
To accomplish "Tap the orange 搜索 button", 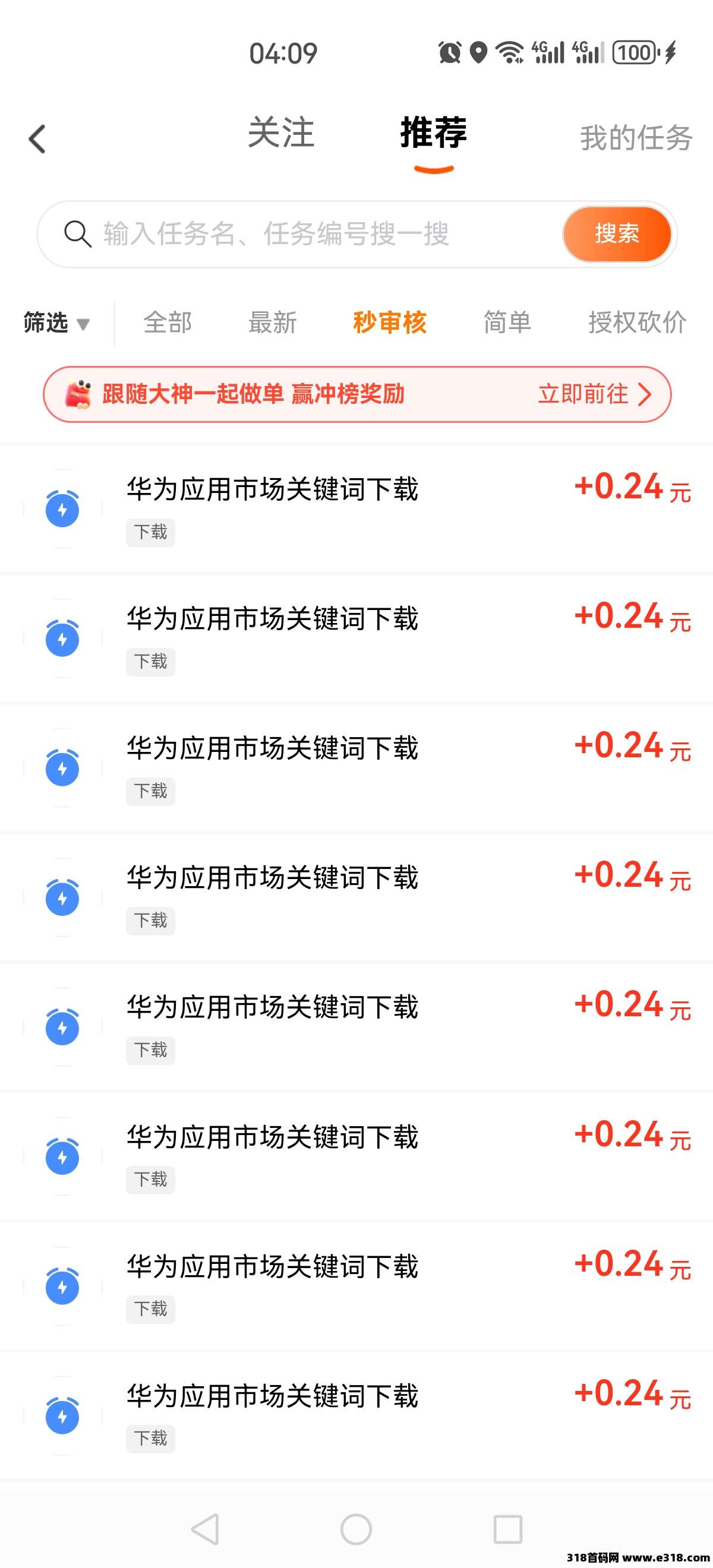I will (x=616, y=234).
